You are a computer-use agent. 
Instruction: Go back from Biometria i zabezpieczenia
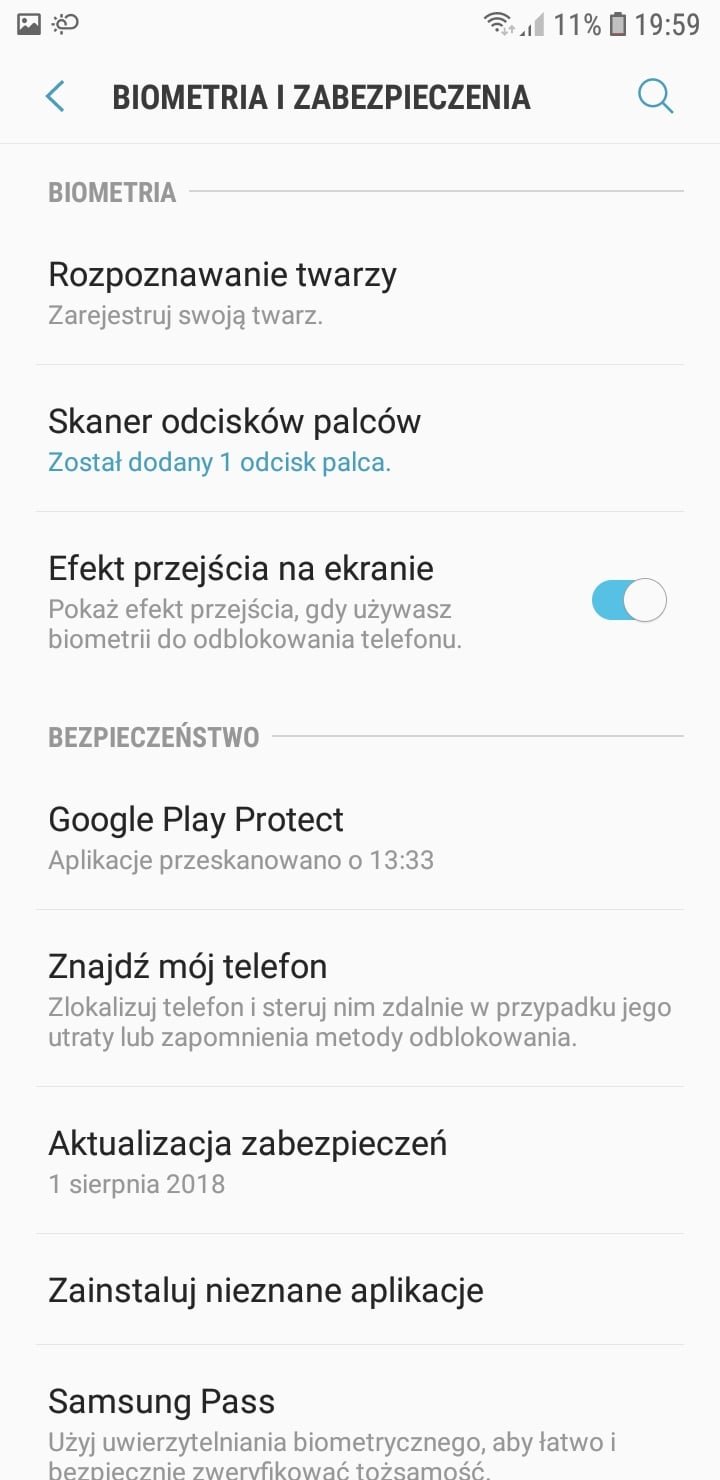click(x=55, y=97)
